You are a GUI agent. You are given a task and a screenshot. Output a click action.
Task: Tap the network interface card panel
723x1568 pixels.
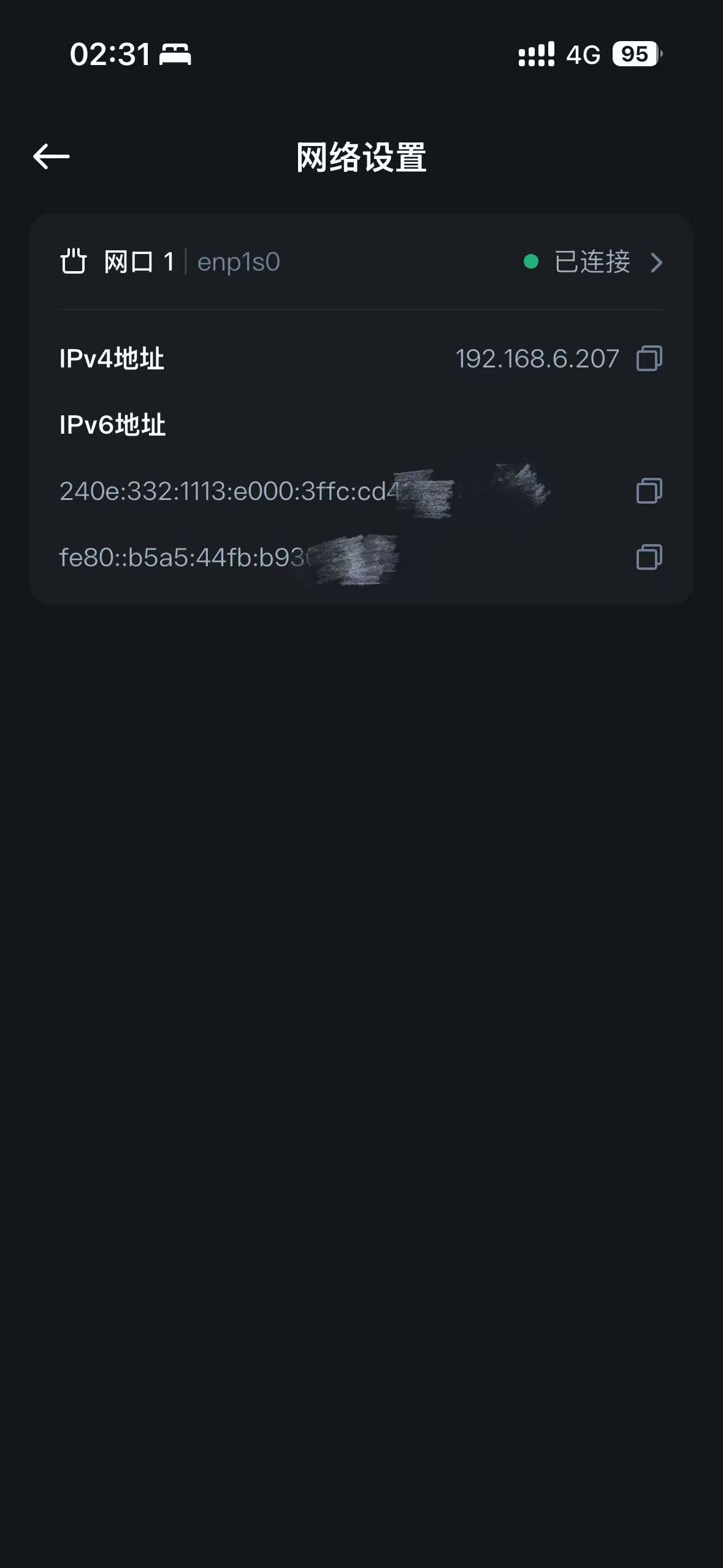pos(361,408)
